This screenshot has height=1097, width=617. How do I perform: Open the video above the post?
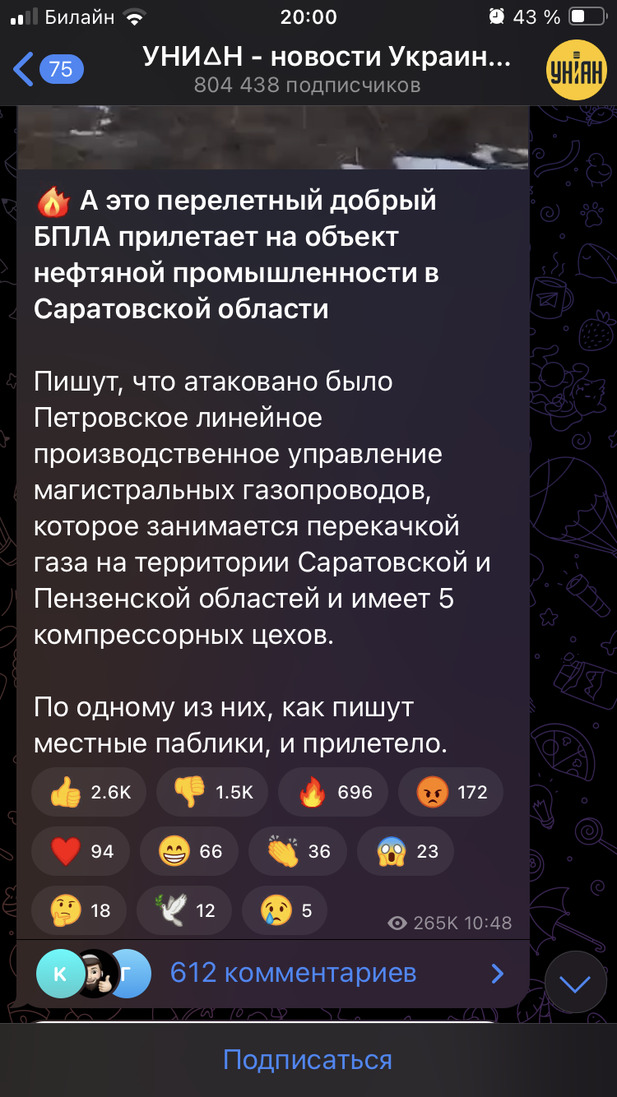coord(272,136)
